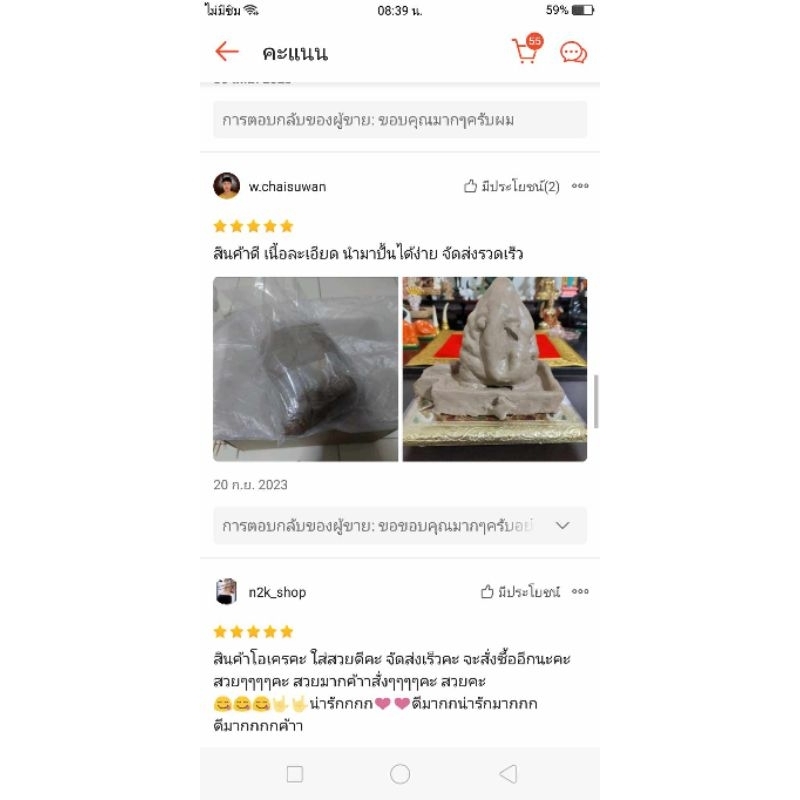Open the recent apps square button
Viewport: 800px width, 800px height.
click(x=295, y=773)
